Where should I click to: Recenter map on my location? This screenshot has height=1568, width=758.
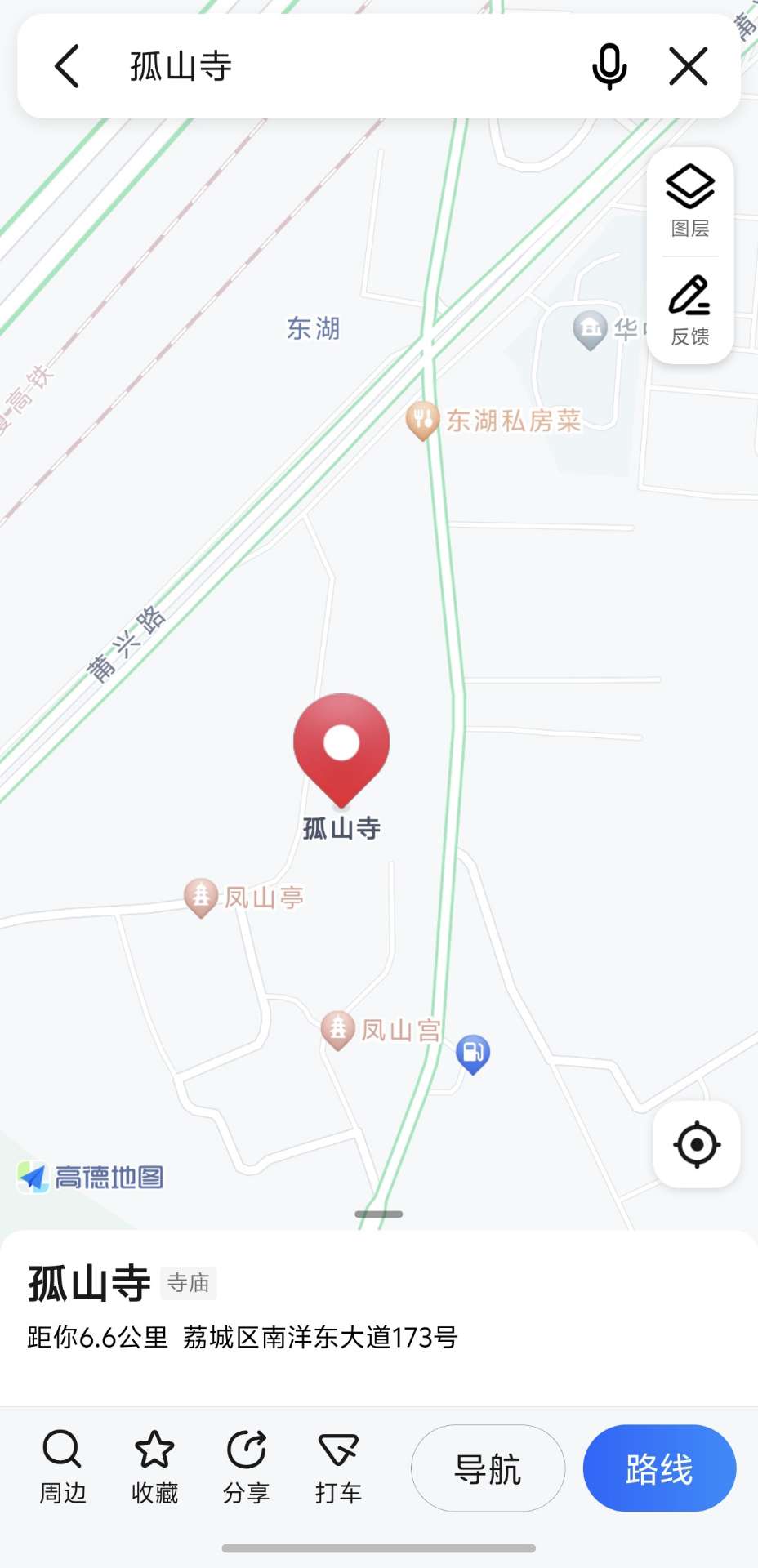pos(697,1144)
